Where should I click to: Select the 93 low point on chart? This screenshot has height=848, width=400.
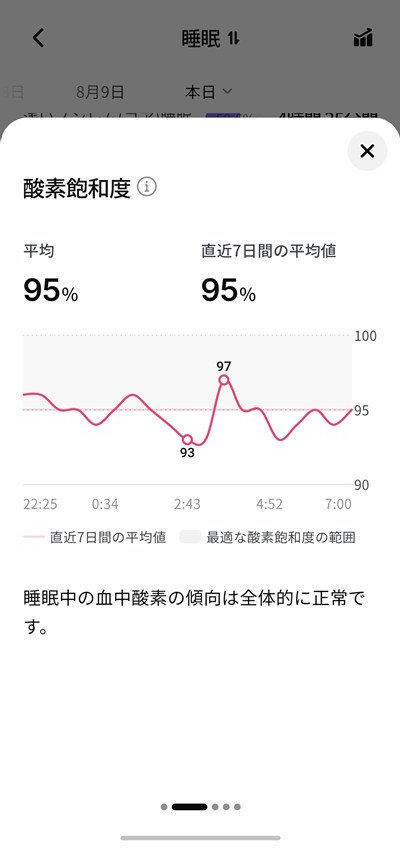click(187, 439)
